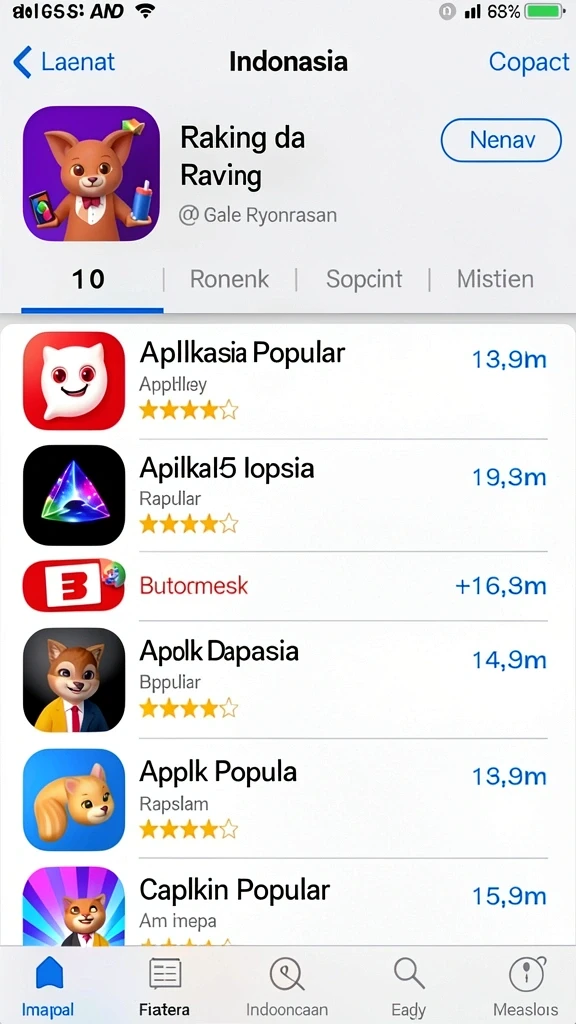The height and width of the screenshot is (1024, 576).
Task: Open the Indooncaan bottom tab
Action: pos(287,986)
